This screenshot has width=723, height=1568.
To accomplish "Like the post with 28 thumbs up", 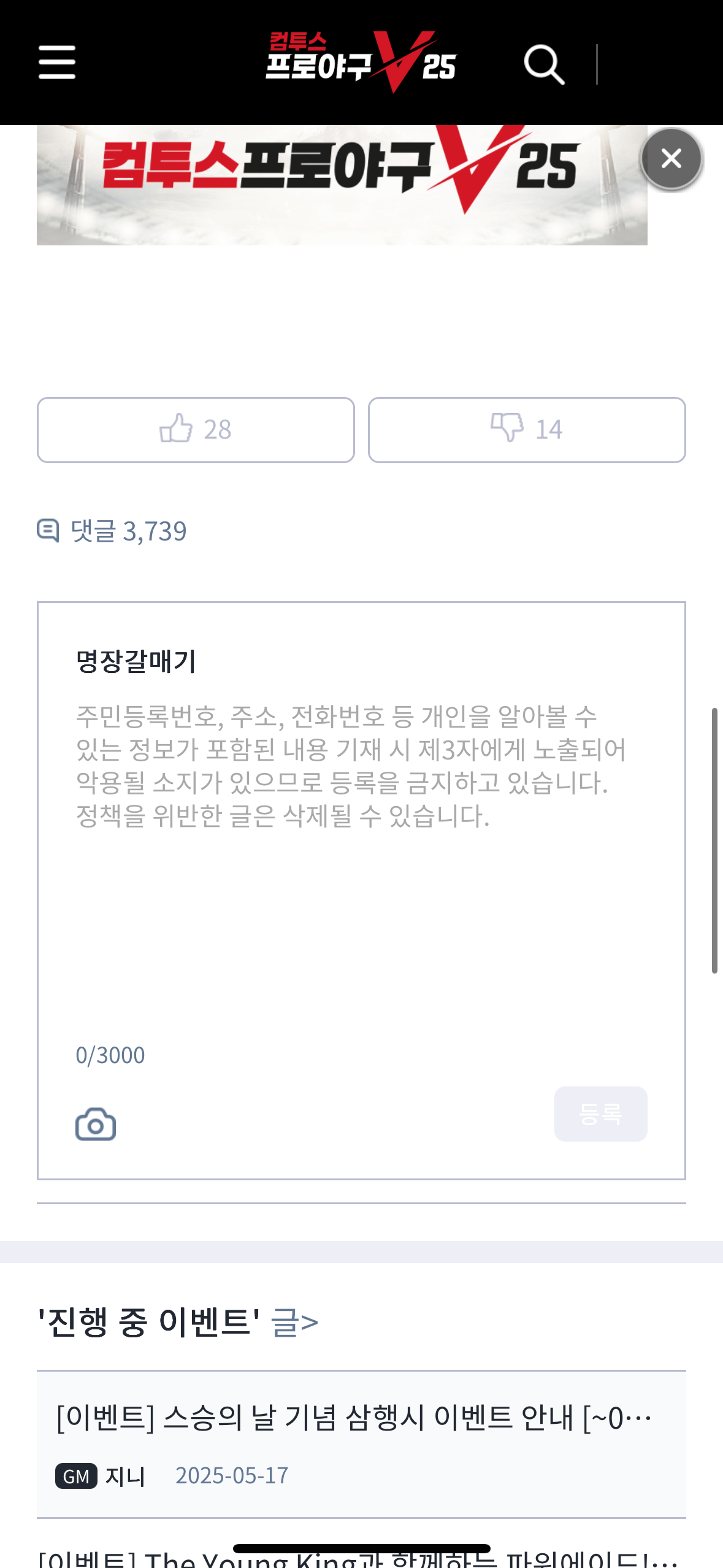I will click(196, 429).
